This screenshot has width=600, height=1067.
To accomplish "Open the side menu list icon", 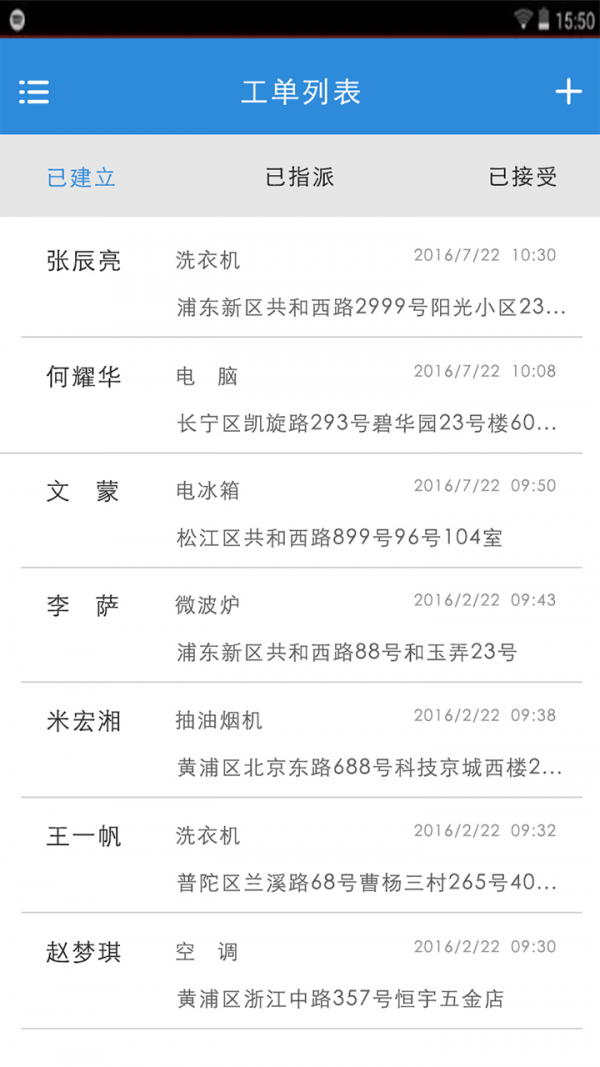I will (x=34, y=92).
